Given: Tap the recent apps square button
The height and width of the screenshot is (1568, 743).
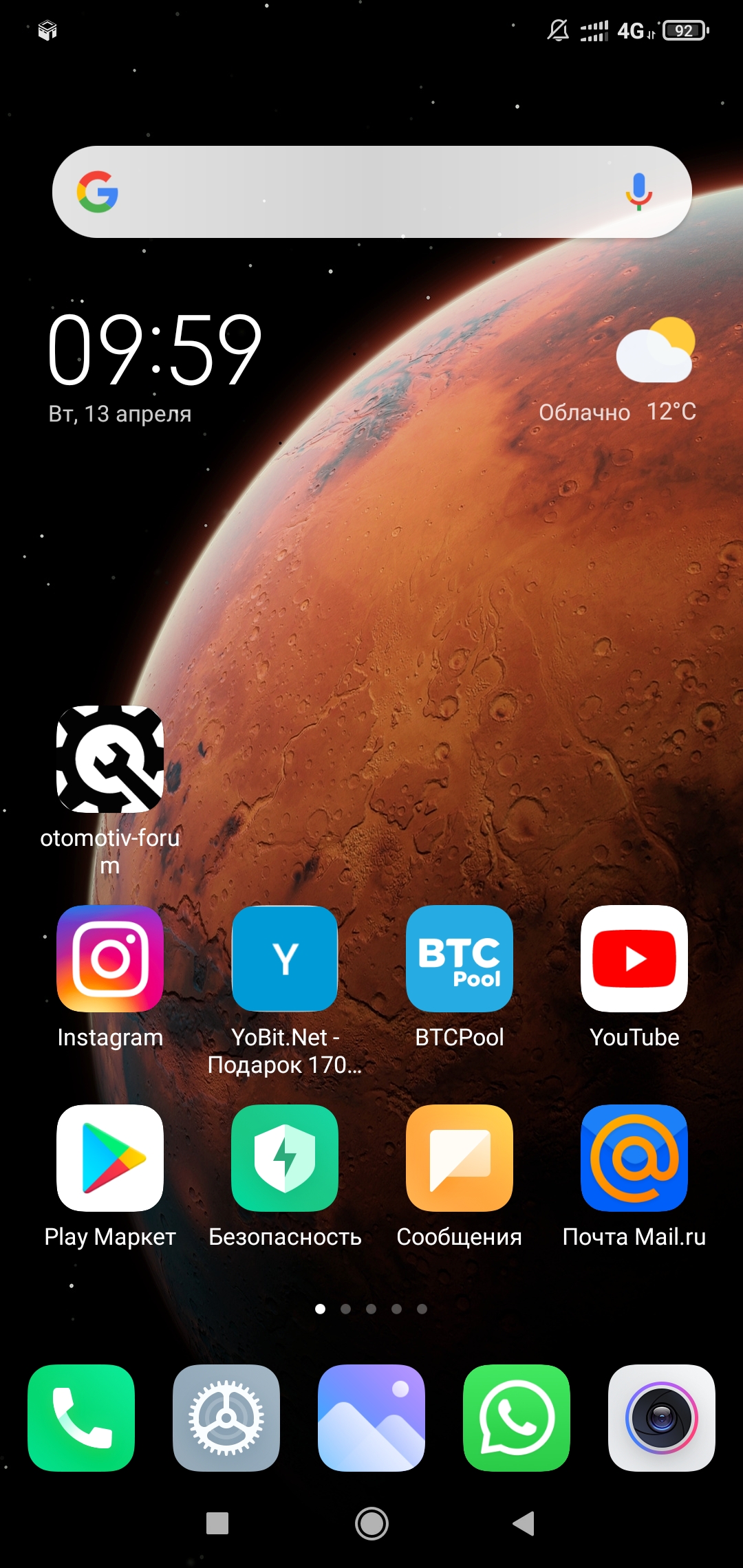Looking at the screenshot, I should 217,1523.
